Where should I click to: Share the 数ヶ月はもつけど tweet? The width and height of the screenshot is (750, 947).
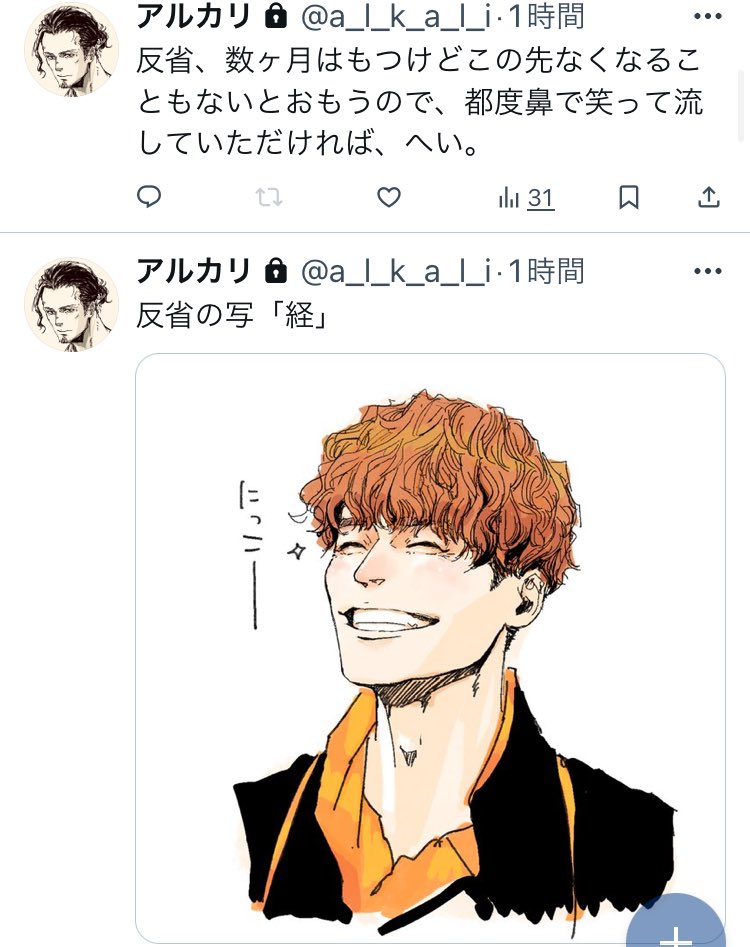click(x=708, y=197)
